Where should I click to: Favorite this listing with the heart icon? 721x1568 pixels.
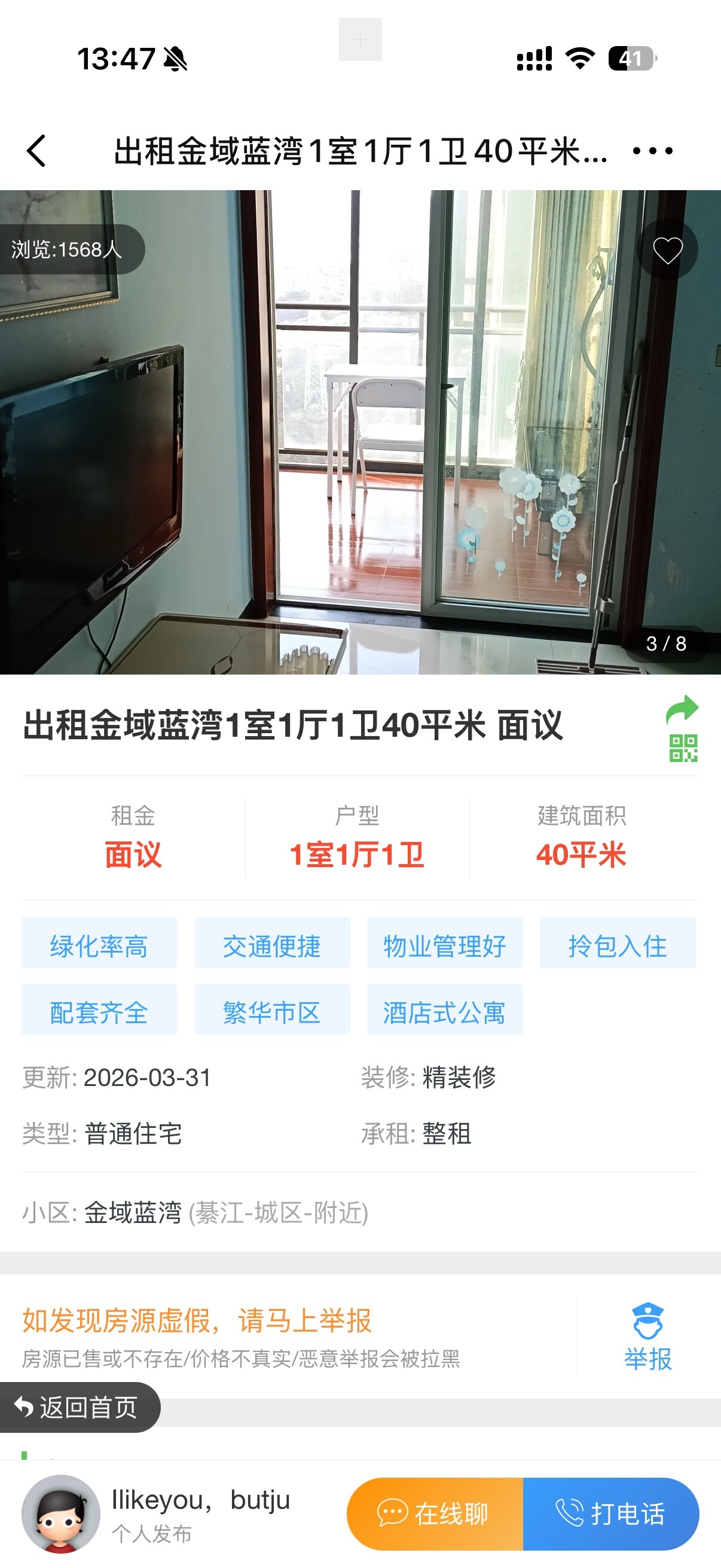click(667, 250)
